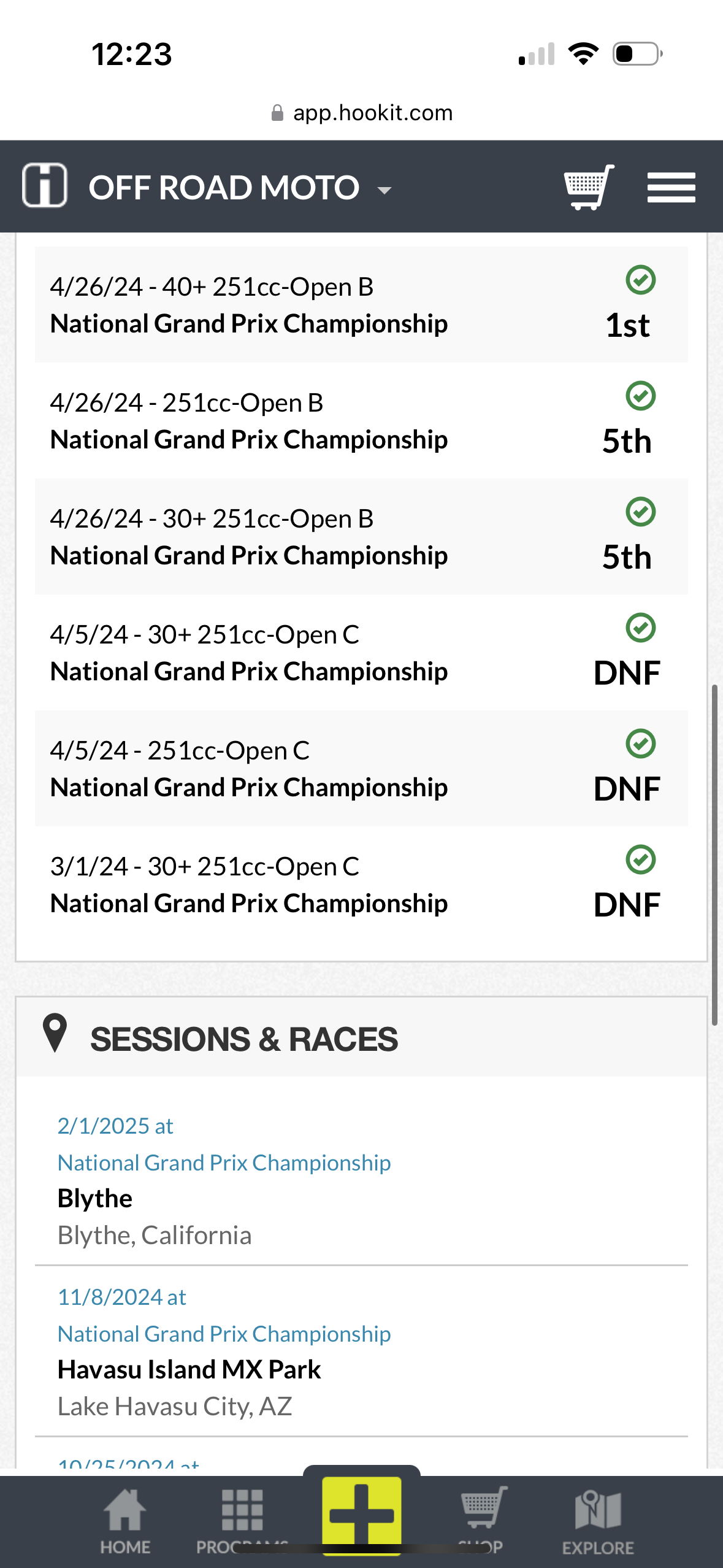The width and height of the screenshot is (723, 1568).
Task: Open the shopping cart in header
Action: tap(589, 187)
